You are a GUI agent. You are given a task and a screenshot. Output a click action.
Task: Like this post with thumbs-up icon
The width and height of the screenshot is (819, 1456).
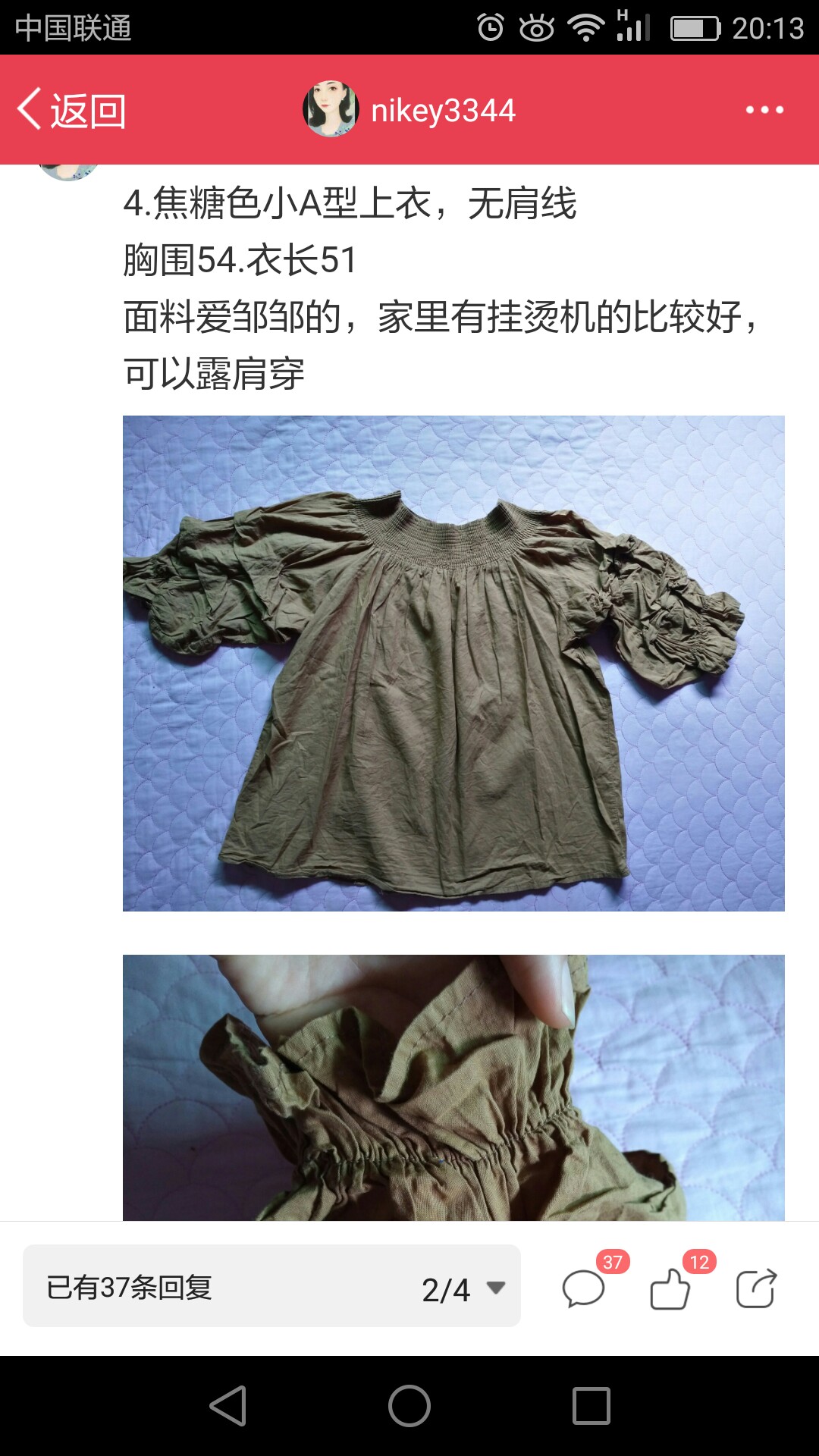[671, 1288]
